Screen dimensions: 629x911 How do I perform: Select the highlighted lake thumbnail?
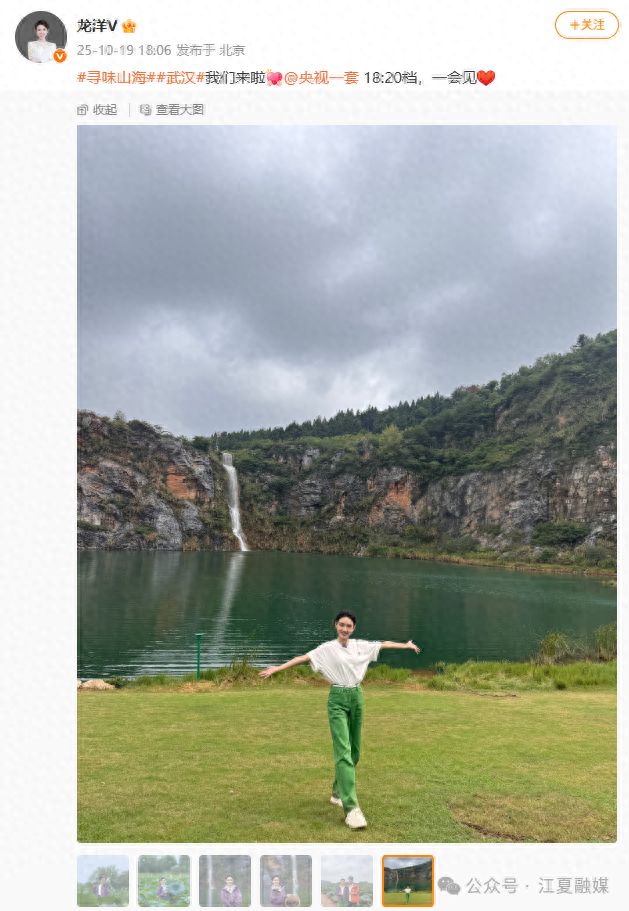pos(408,881)
